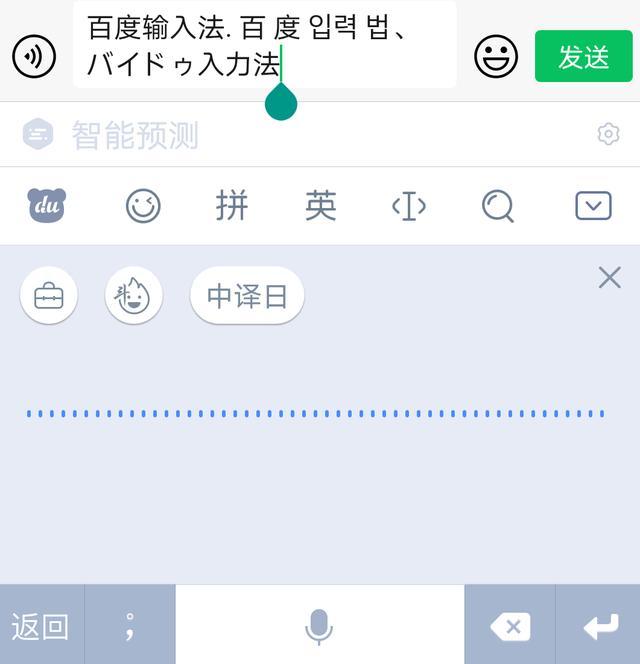Image resolution: width=640 pixels, height=664 pixels.
Task: Open the flame face voice effect
Action: pos(133,296)
